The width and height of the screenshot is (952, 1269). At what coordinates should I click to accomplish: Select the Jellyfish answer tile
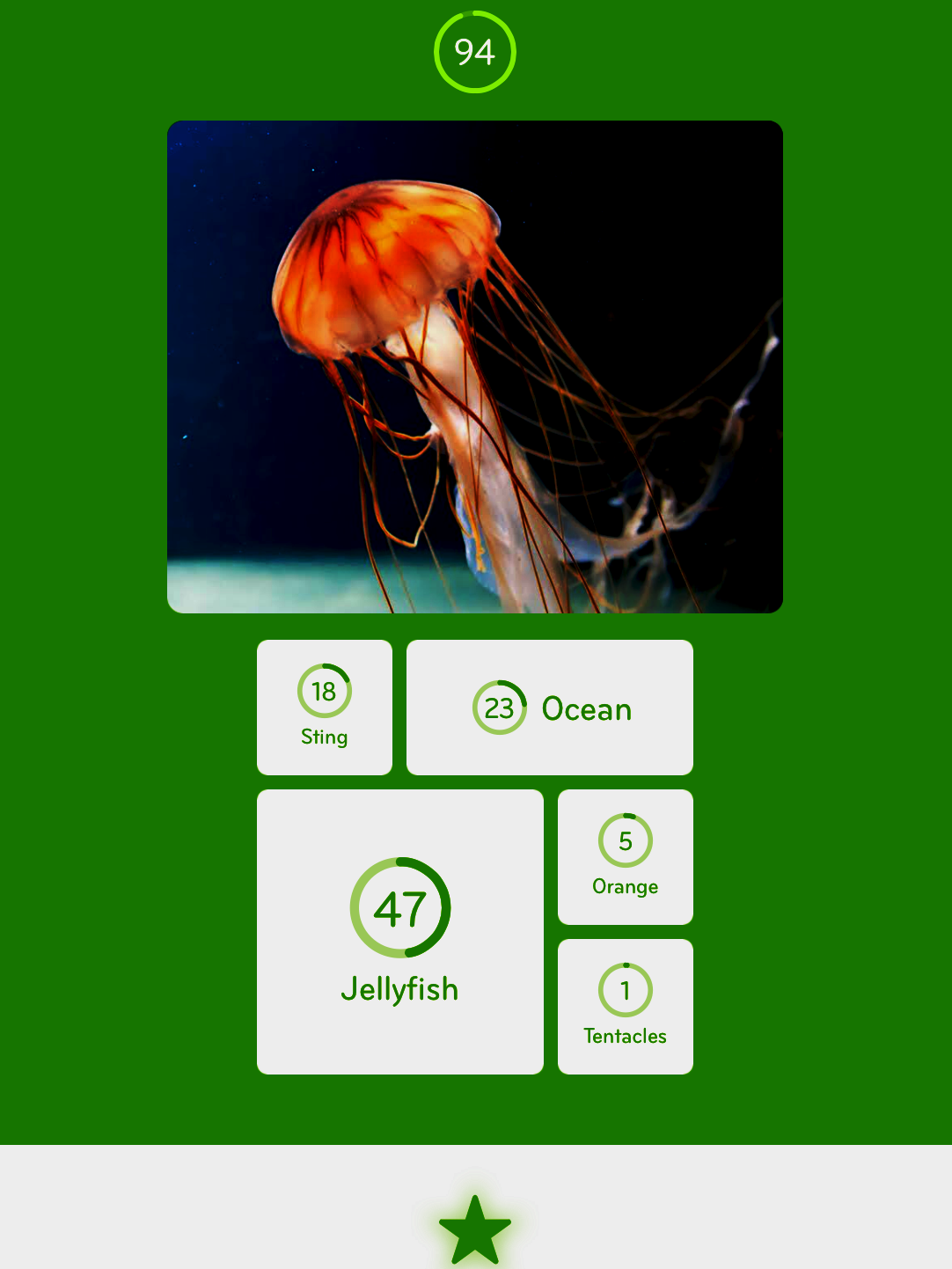400,932
